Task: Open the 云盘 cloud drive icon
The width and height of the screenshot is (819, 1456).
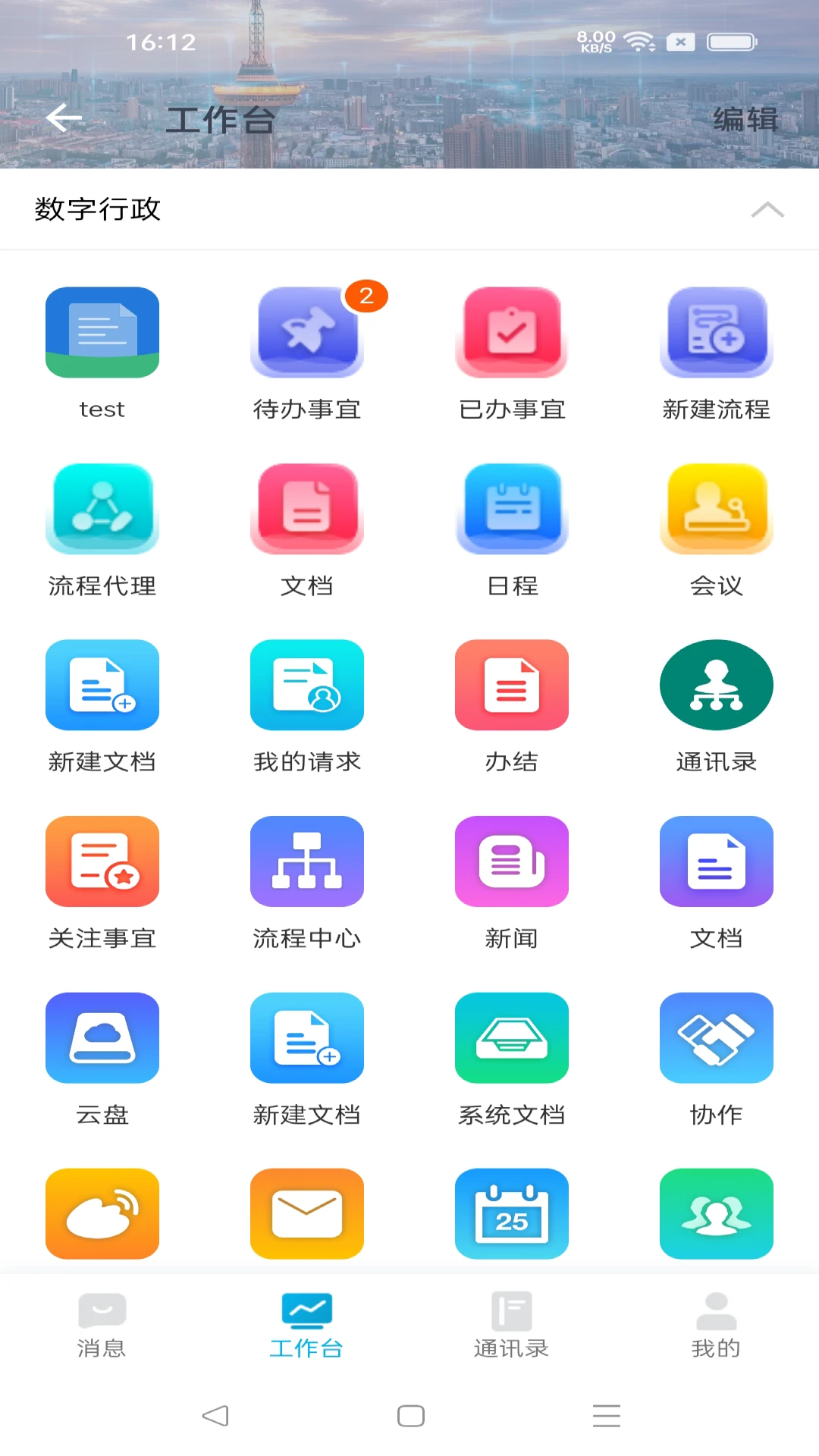Action: click(x=102, y=1038)
